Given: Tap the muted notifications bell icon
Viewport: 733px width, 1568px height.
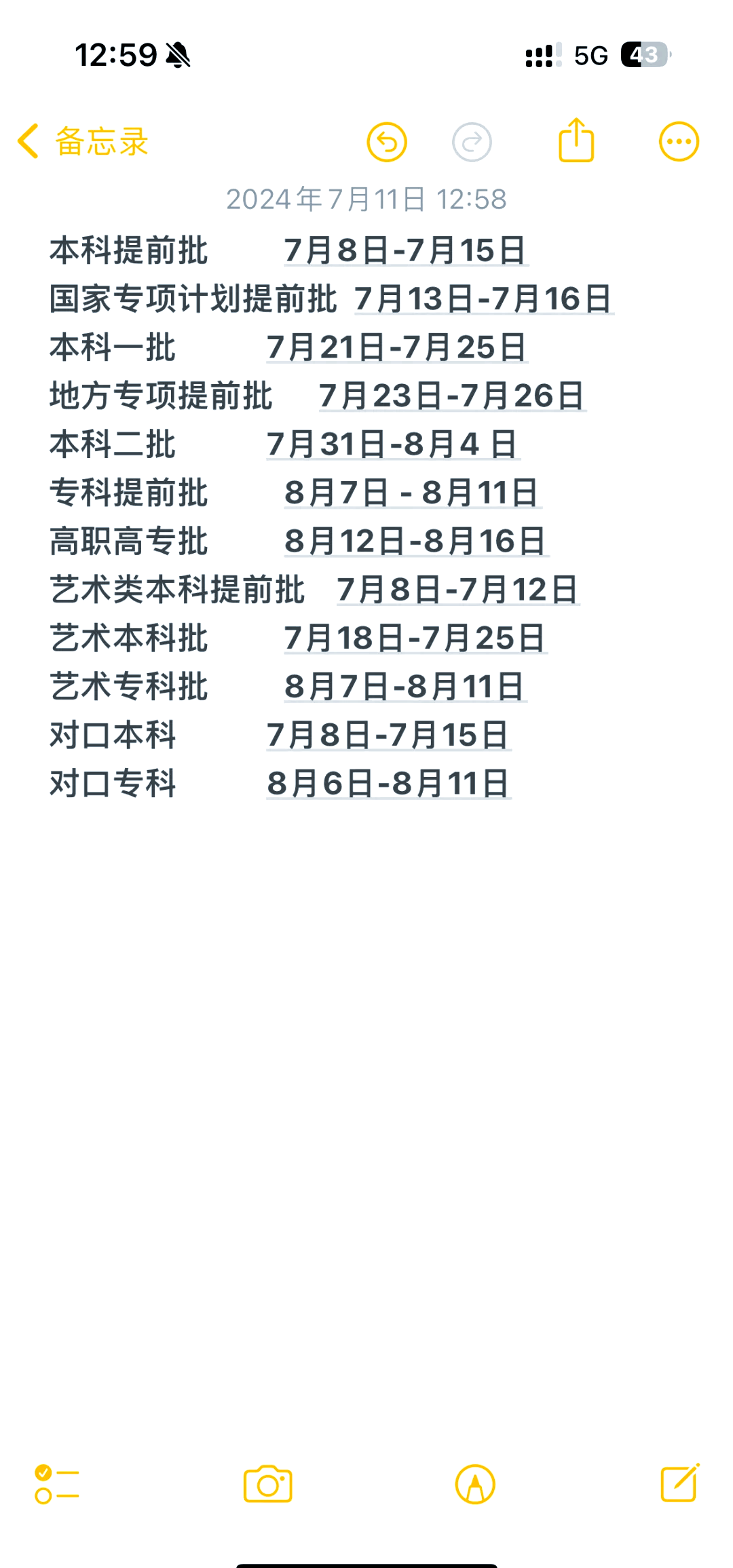Looking at the screenshot, I should (178, 55).
